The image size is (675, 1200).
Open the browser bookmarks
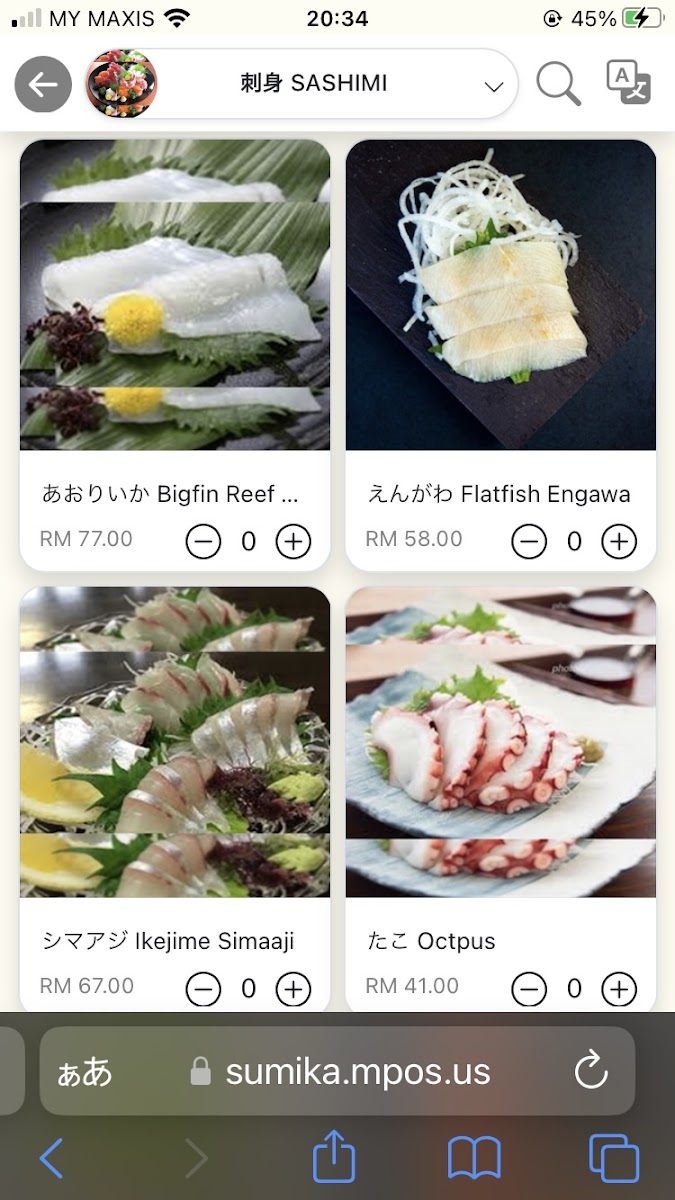click(x=474, y=1158)
